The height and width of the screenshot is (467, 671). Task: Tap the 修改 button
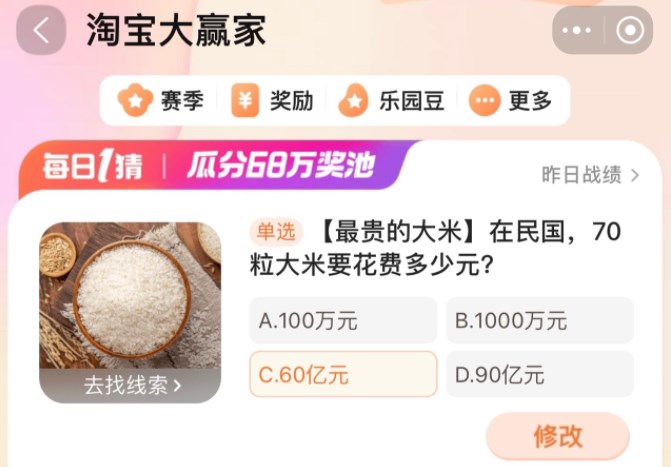pyautogui.click(x=557, y=436)
